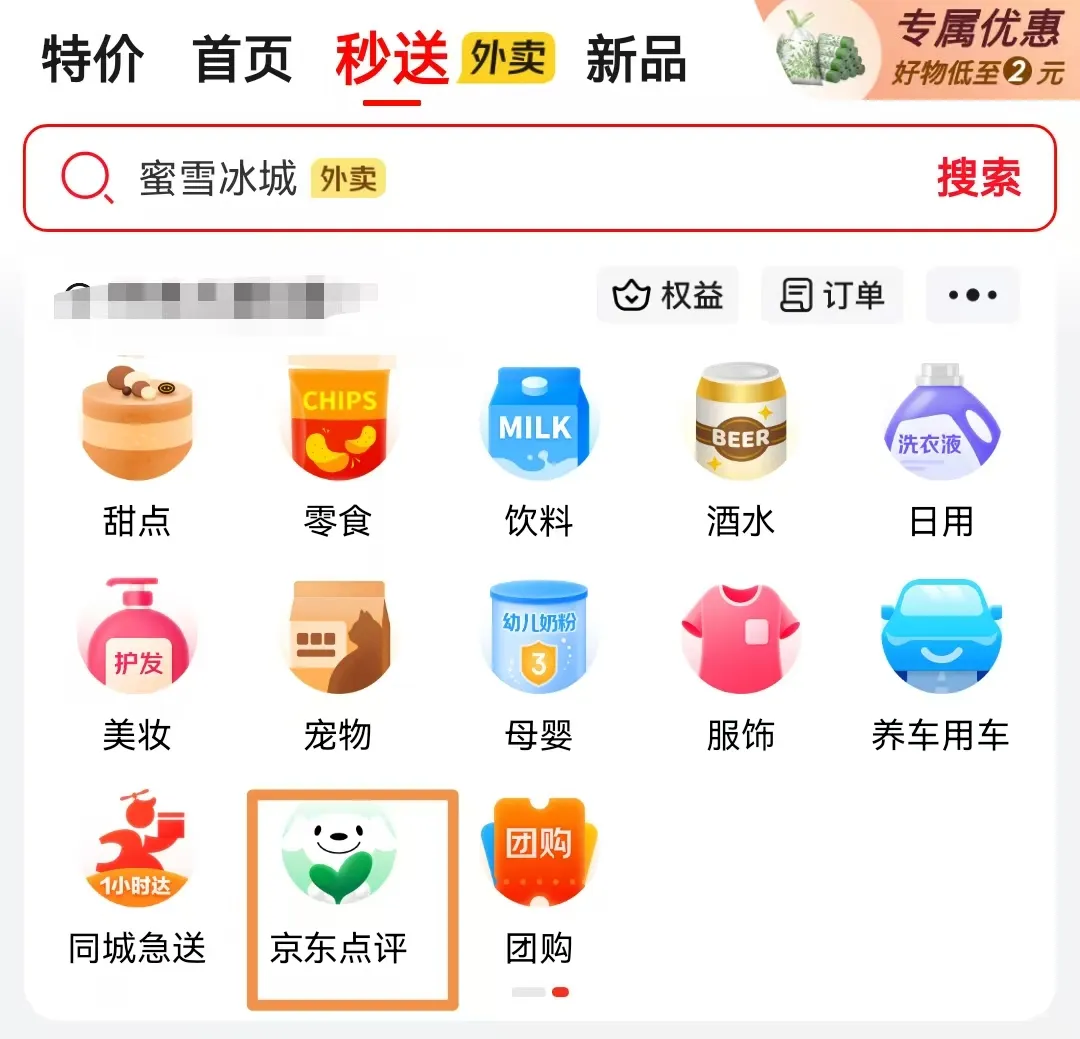
Task: Open the 零食 category
Action: pos(339,445)
